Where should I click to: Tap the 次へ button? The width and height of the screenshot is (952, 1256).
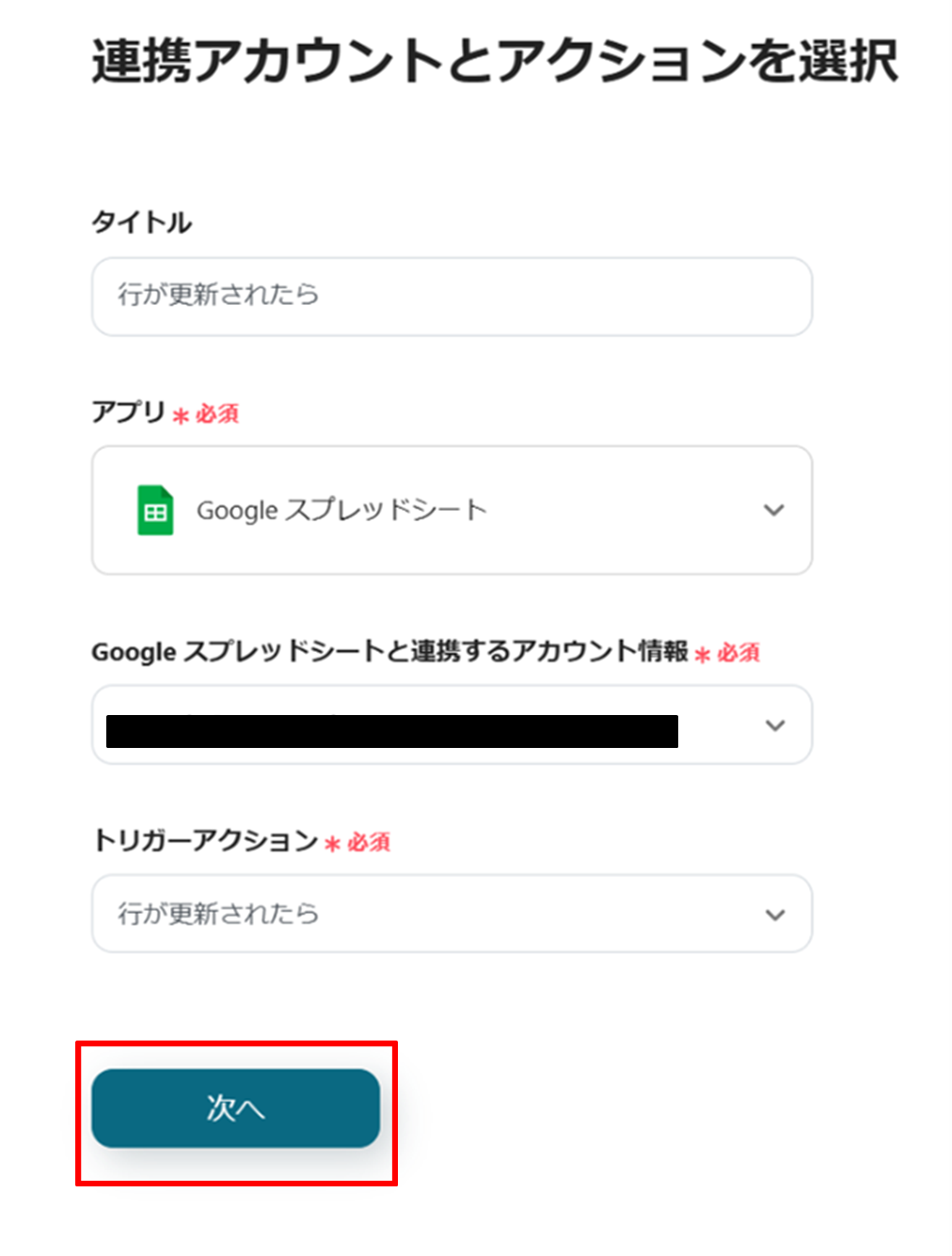coord(235,1108)
